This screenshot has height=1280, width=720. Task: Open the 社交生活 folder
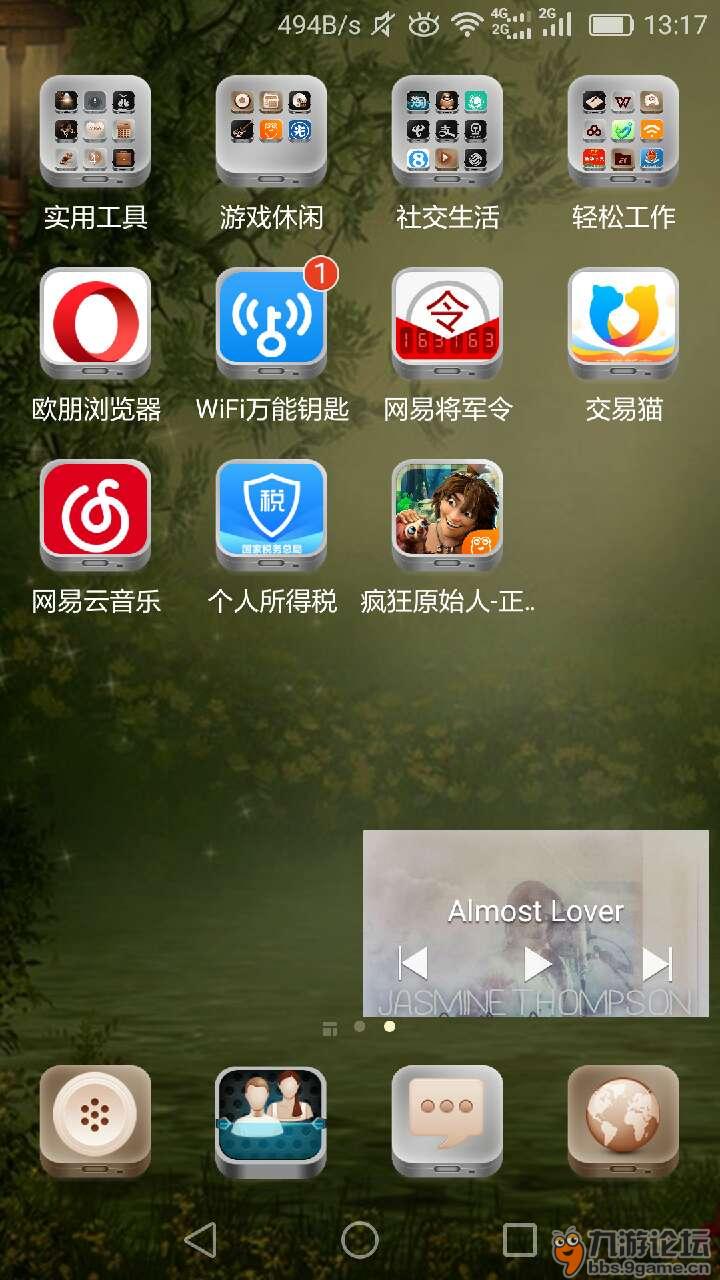click(x=447, y=131)
